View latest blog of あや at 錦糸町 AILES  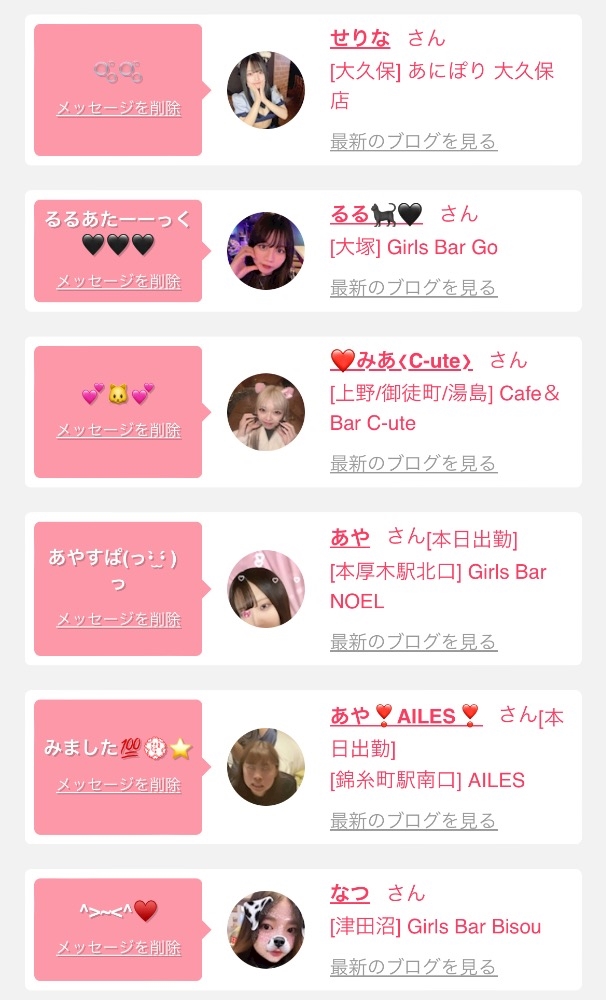tap(413, 820)
